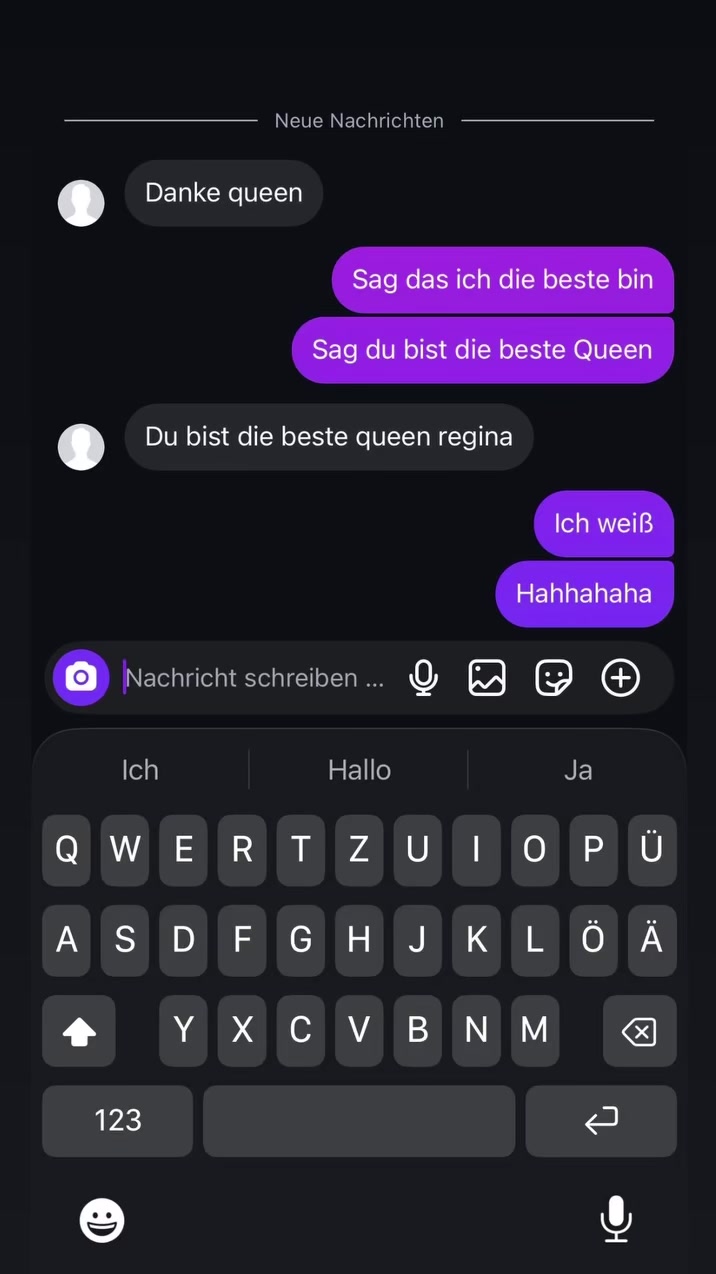Start keyboard dictation with bottom microphone
The width and height of the screenshot is (716, 1274).
tap(616, 1219)
